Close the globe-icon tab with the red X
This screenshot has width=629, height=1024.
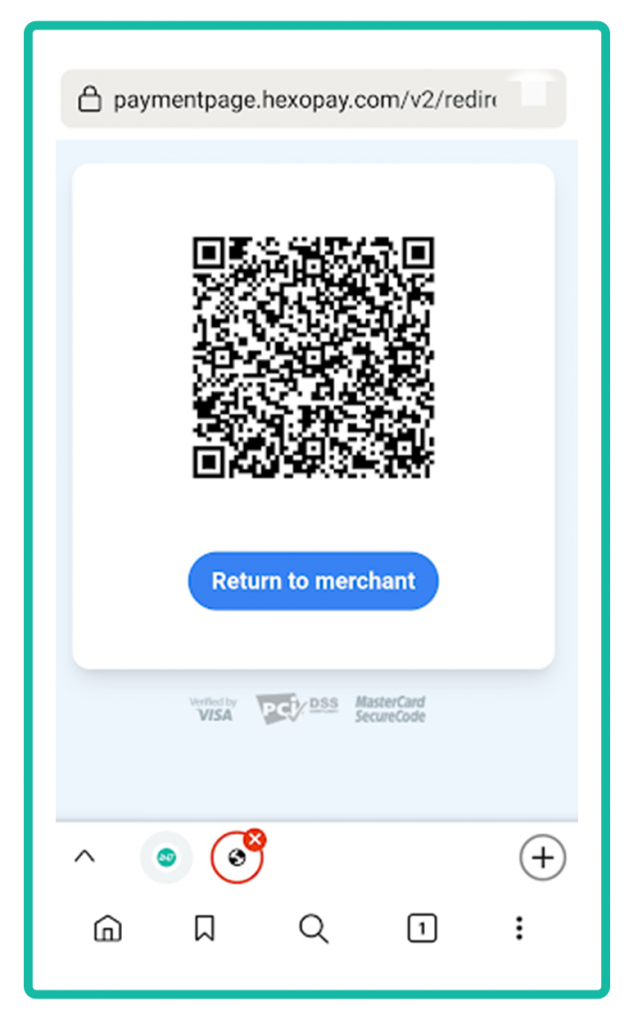(255, 839)
